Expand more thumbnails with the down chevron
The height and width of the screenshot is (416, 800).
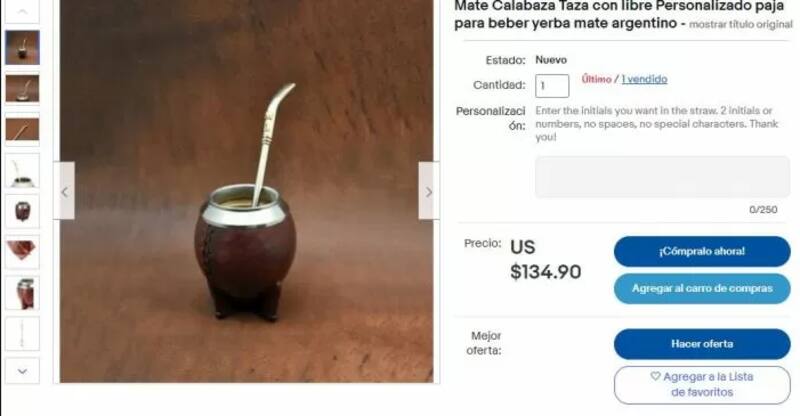tap(22, 370)
